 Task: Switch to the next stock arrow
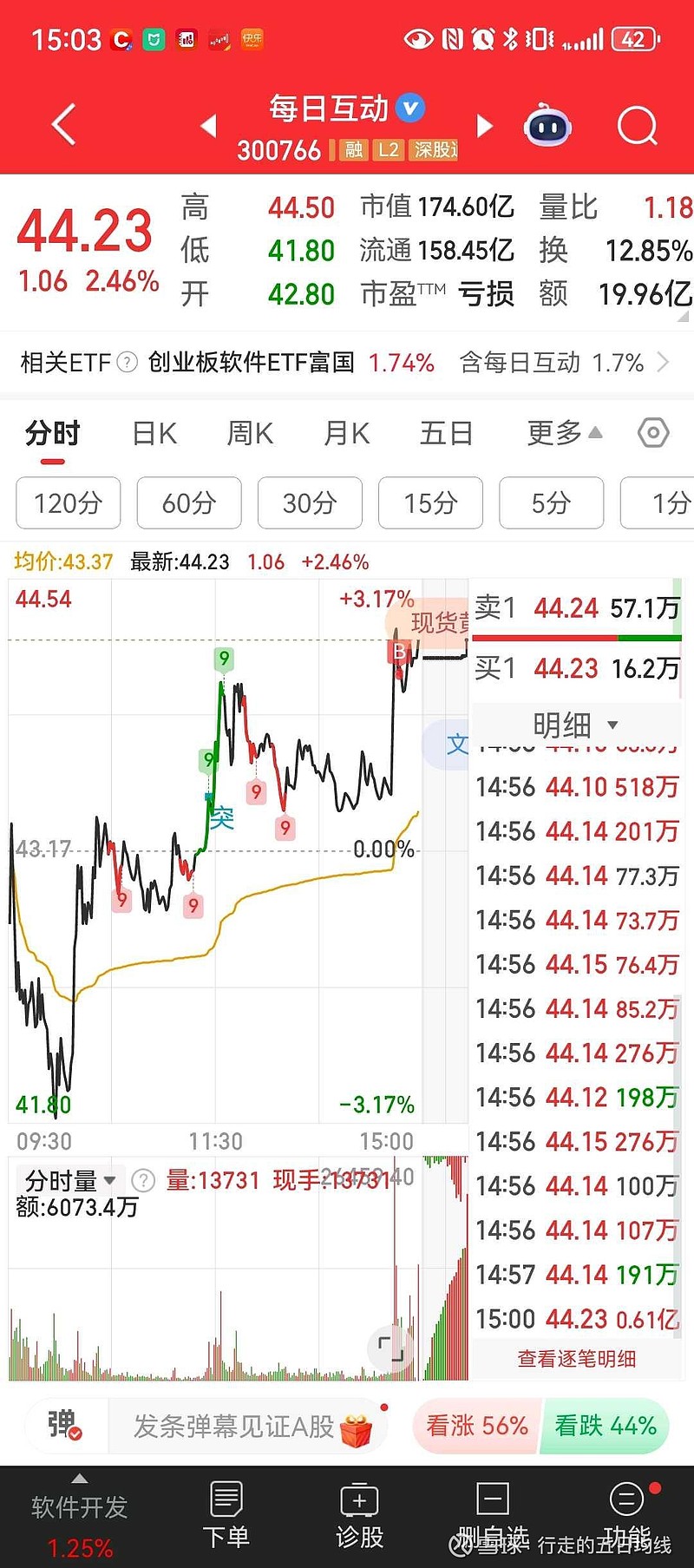coord(485,127)
